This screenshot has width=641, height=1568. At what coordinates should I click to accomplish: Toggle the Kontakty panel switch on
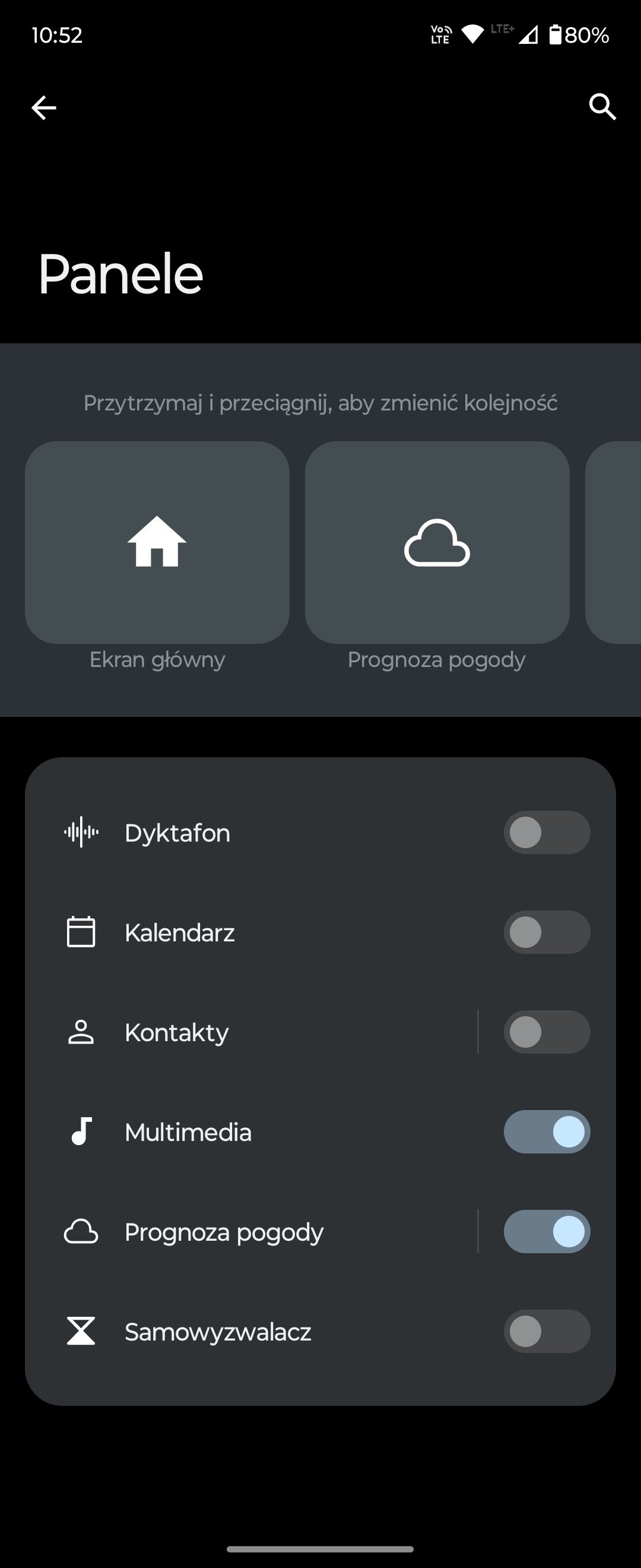tap(546, 1032)
